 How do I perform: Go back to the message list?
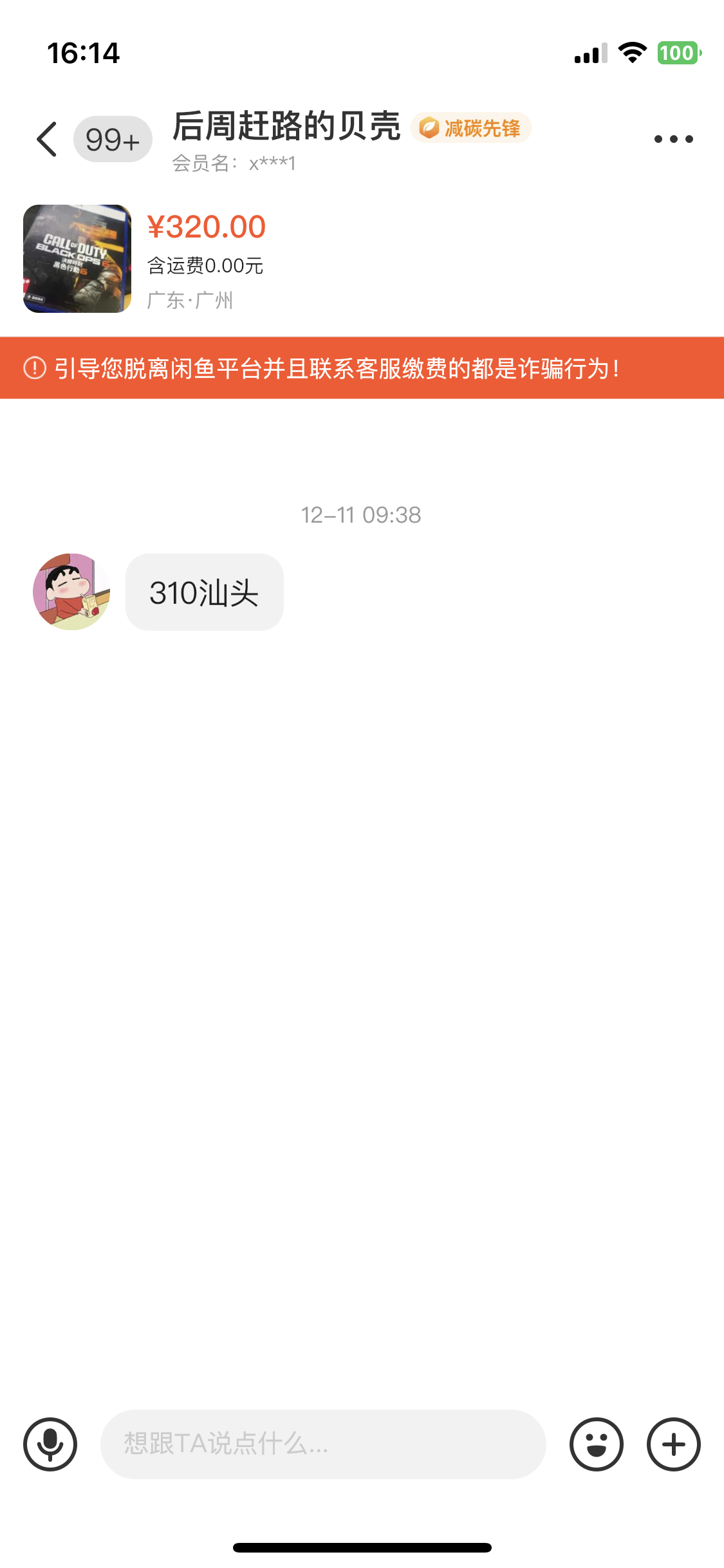point(48,139)
